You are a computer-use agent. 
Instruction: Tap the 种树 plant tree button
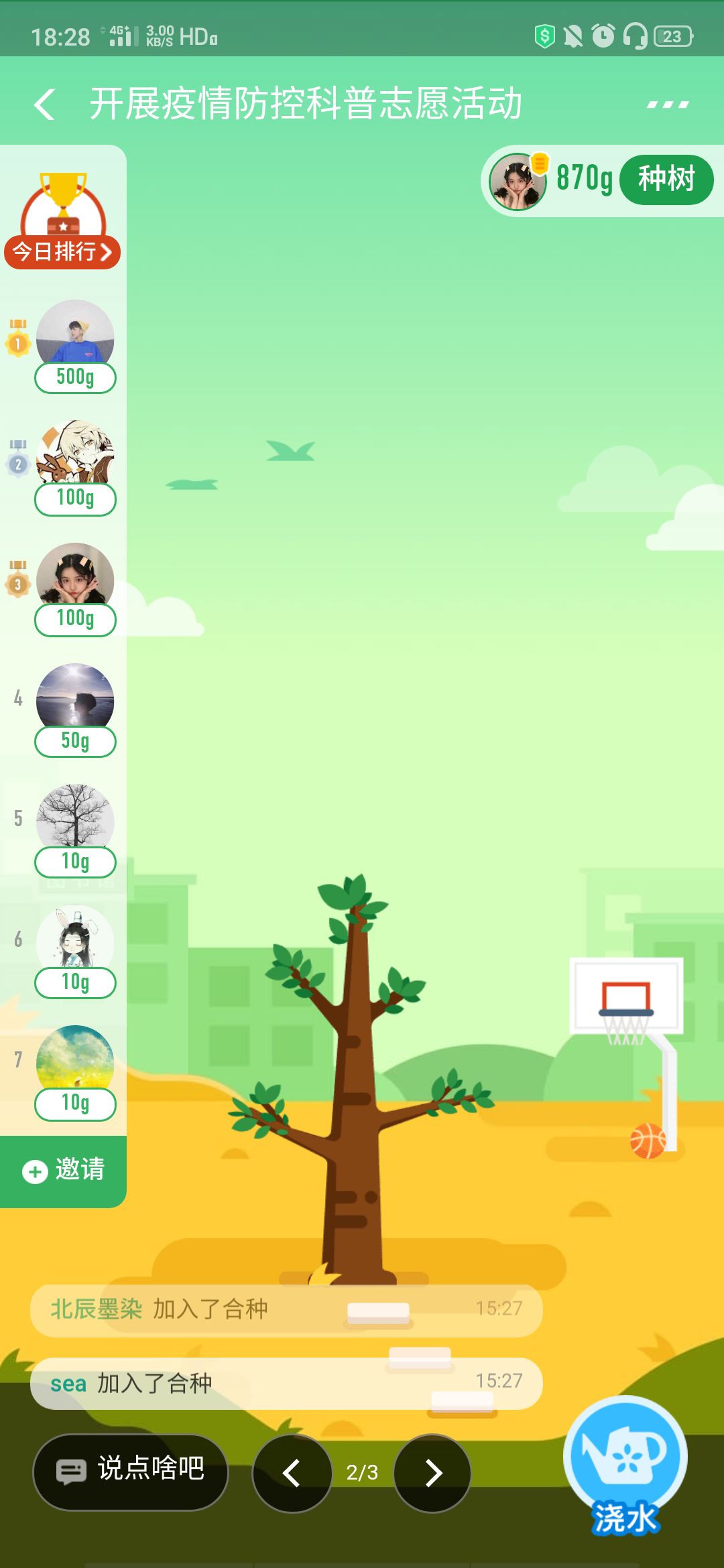666,180
